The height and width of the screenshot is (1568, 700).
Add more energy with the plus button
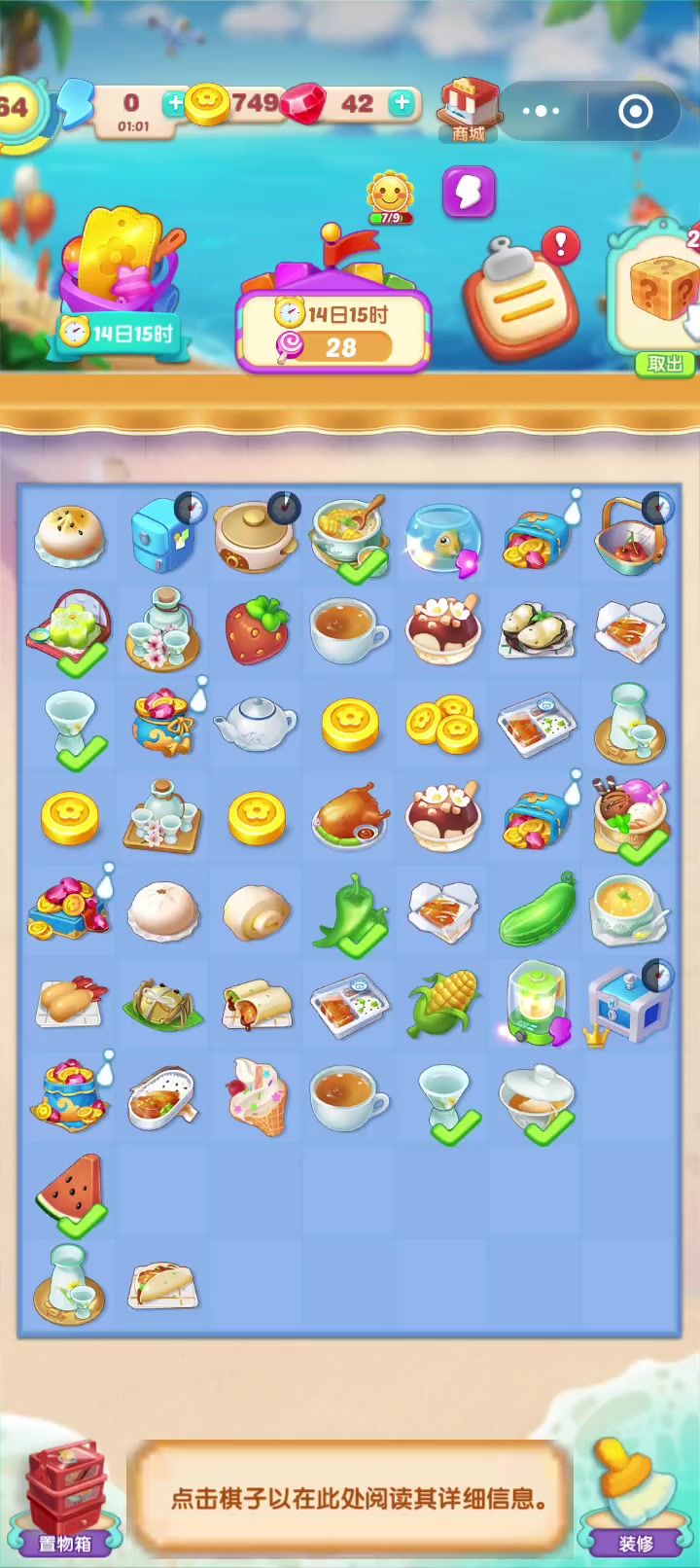tap(174, 103)
